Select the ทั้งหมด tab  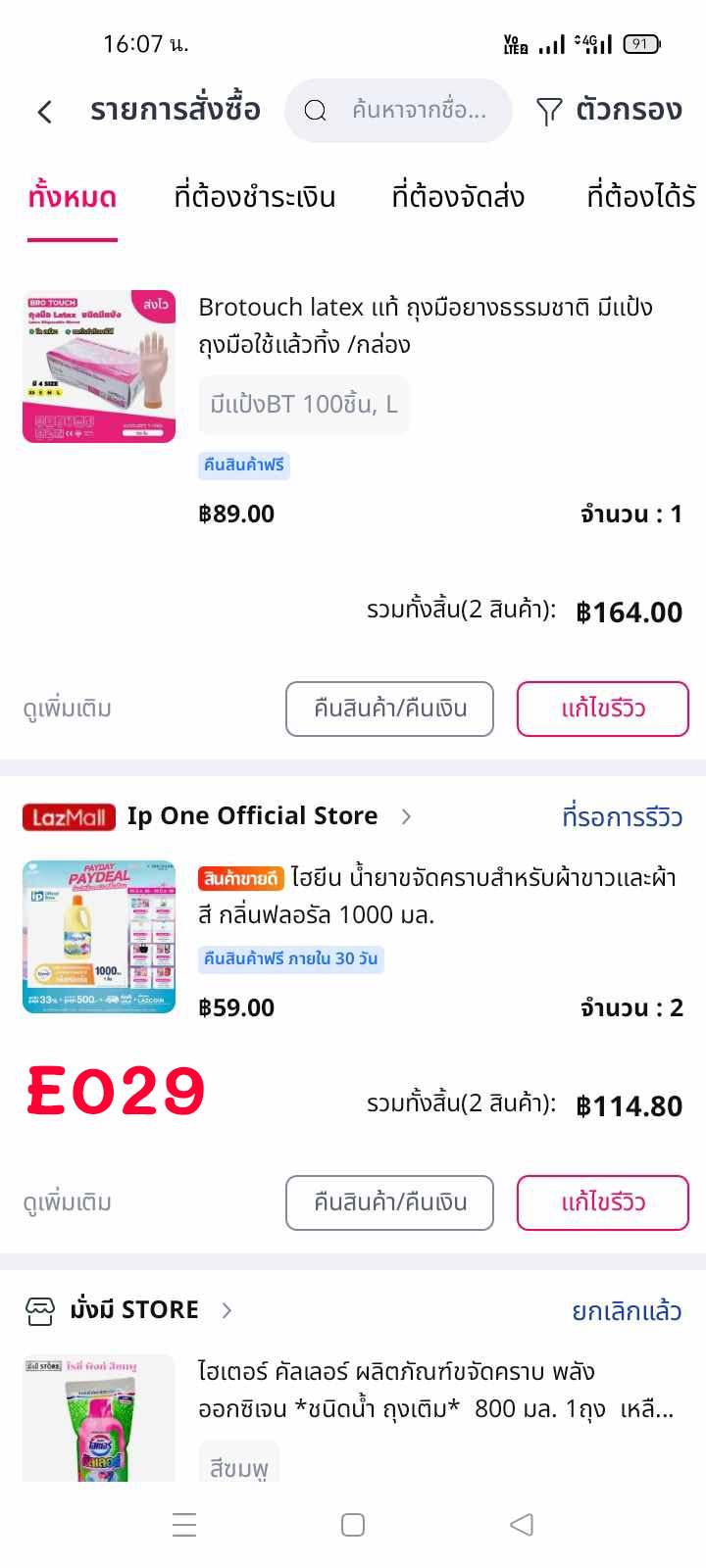tap(73, 197)
